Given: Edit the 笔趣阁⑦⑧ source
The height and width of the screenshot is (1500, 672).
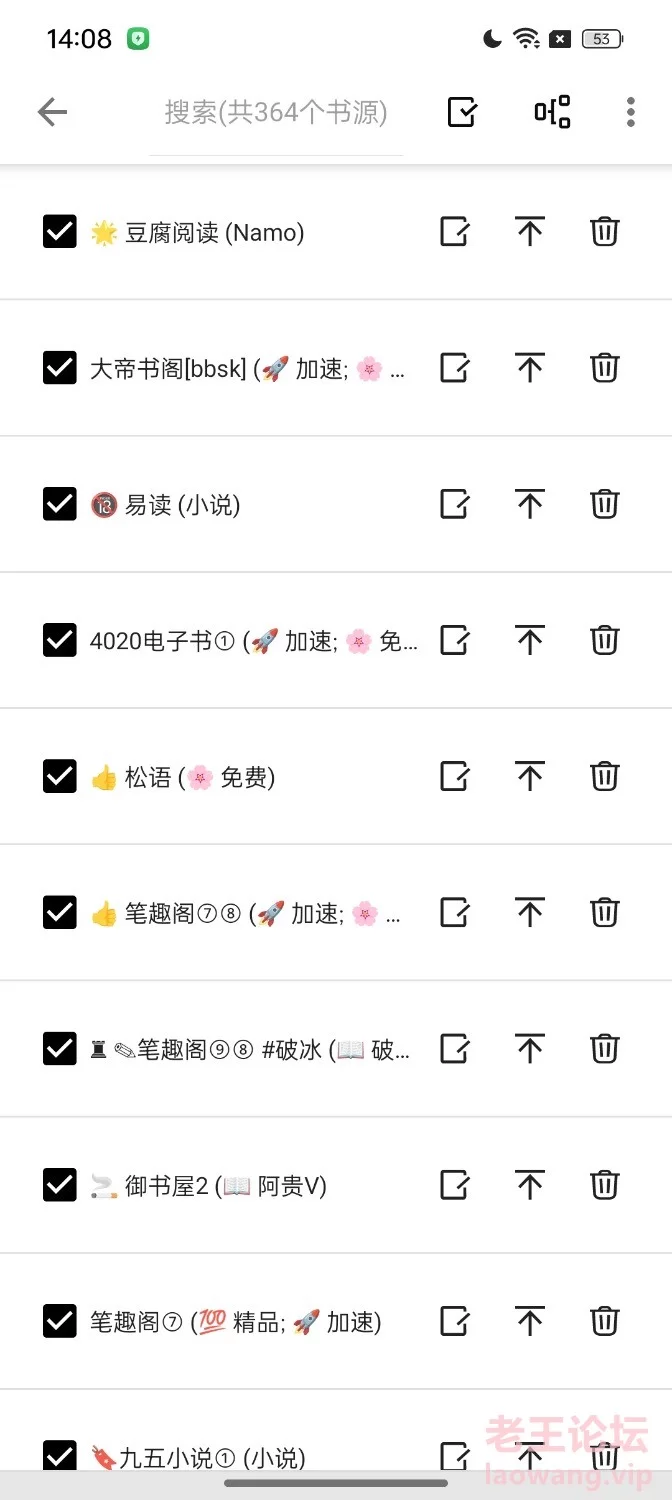Looking at the screenshot, I should [455, 912].
